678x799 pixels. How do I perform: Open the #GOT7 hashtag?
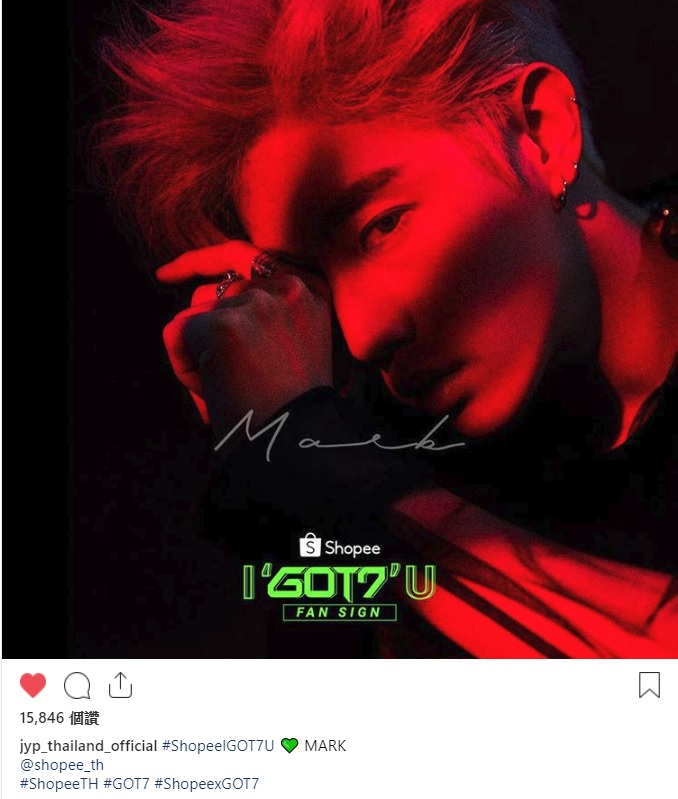(126, 784)
